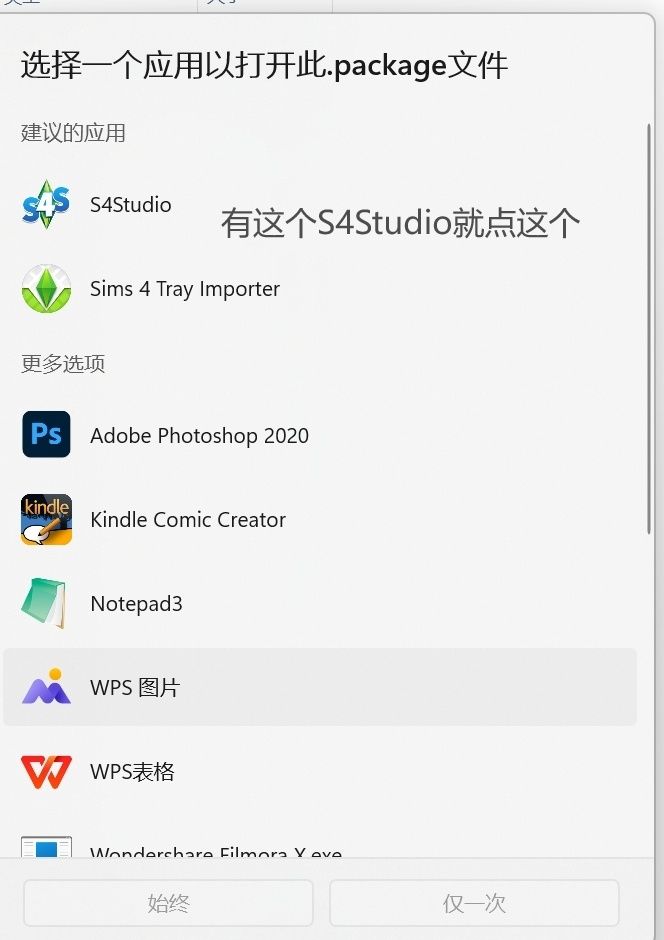Choose Notepad3 from the list
Image resolution: width=664 pixels, height=940 pixels.
point(136,604)
